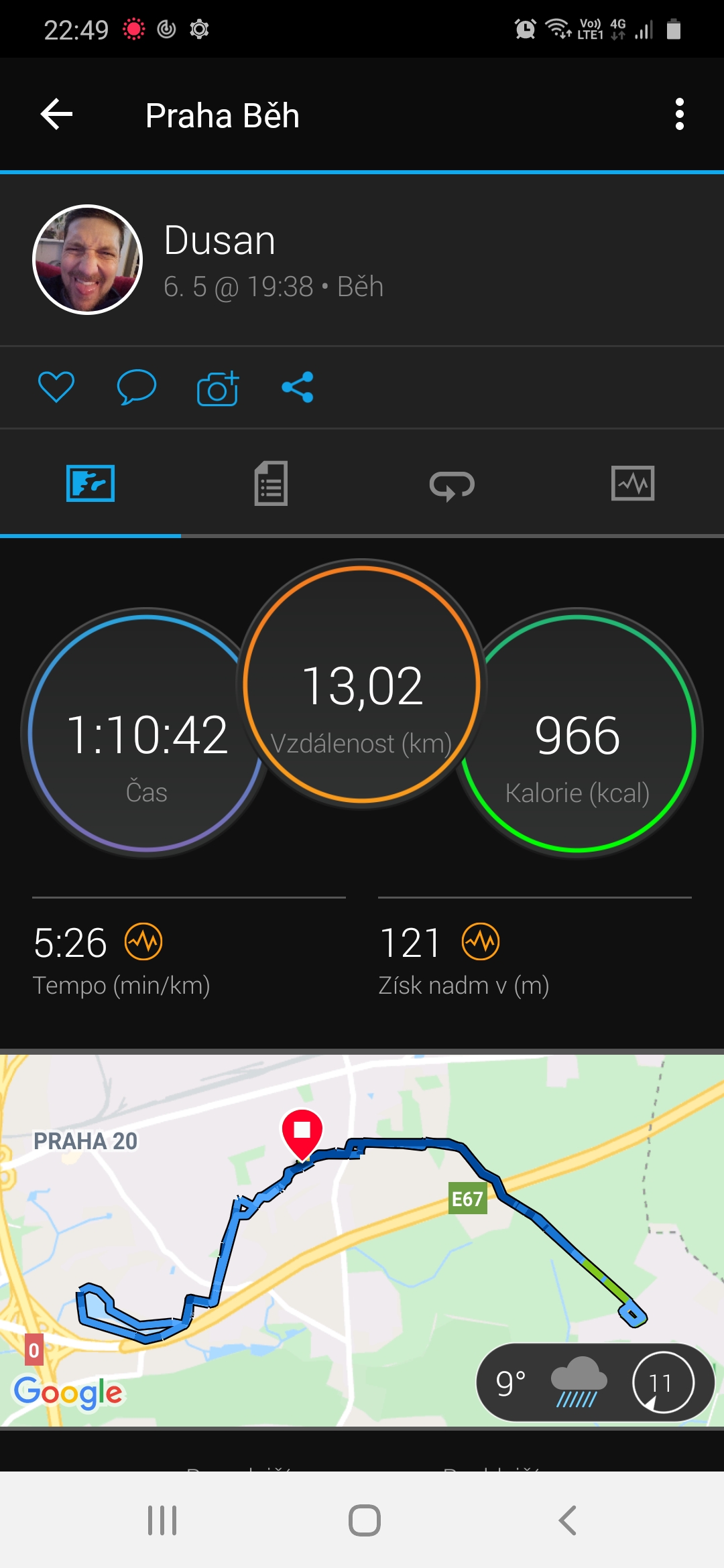
Task: Switch to the stats details list tab
Action: [271, 483]
